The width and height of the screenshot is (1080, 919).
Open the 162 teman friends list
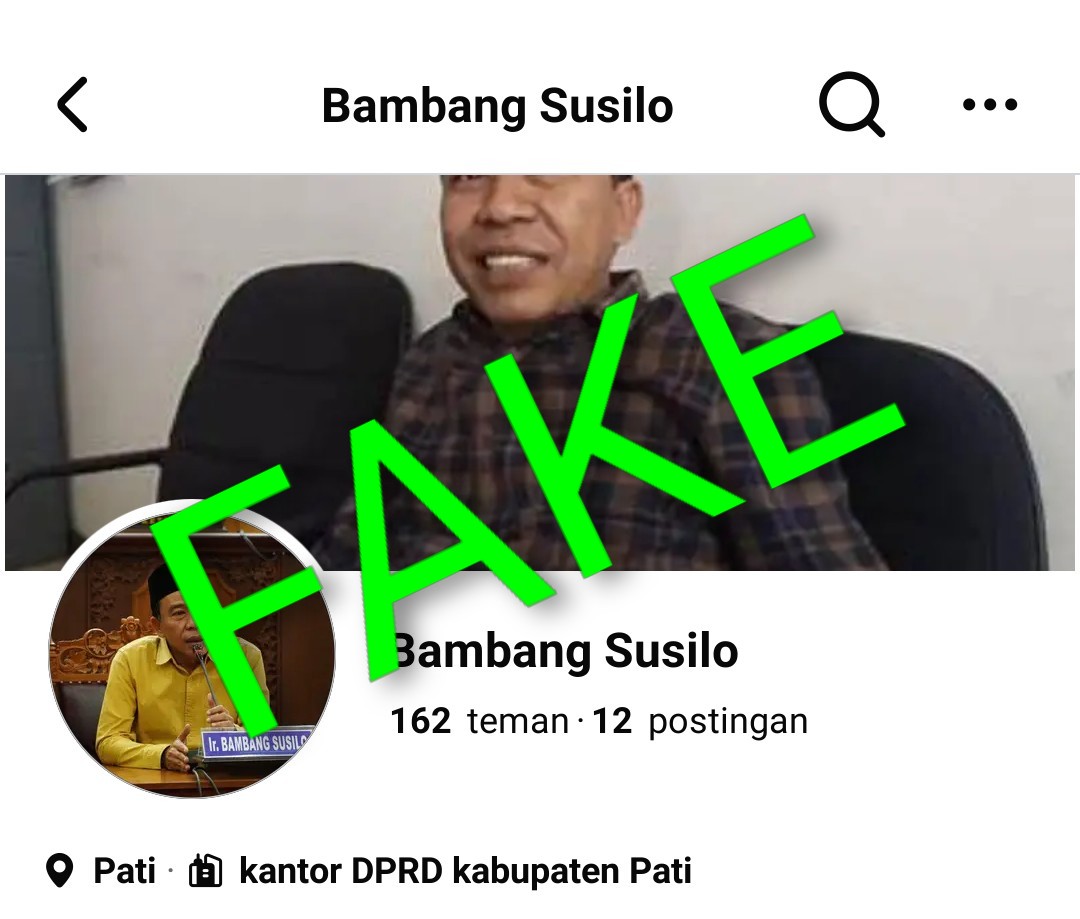pos(479,721)
